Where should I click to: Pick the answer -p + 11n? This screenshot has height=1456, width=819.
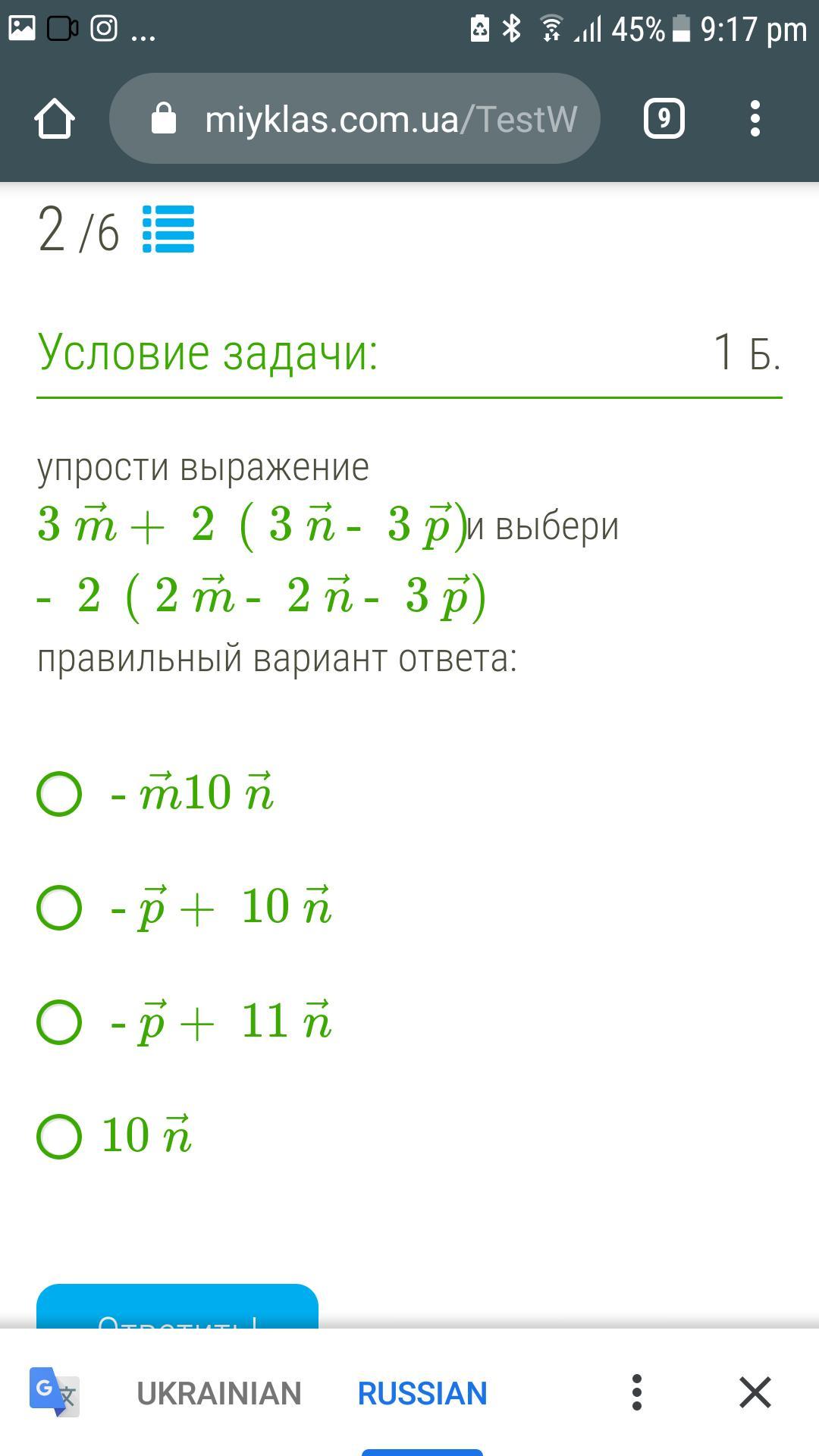pos(60,1021)
